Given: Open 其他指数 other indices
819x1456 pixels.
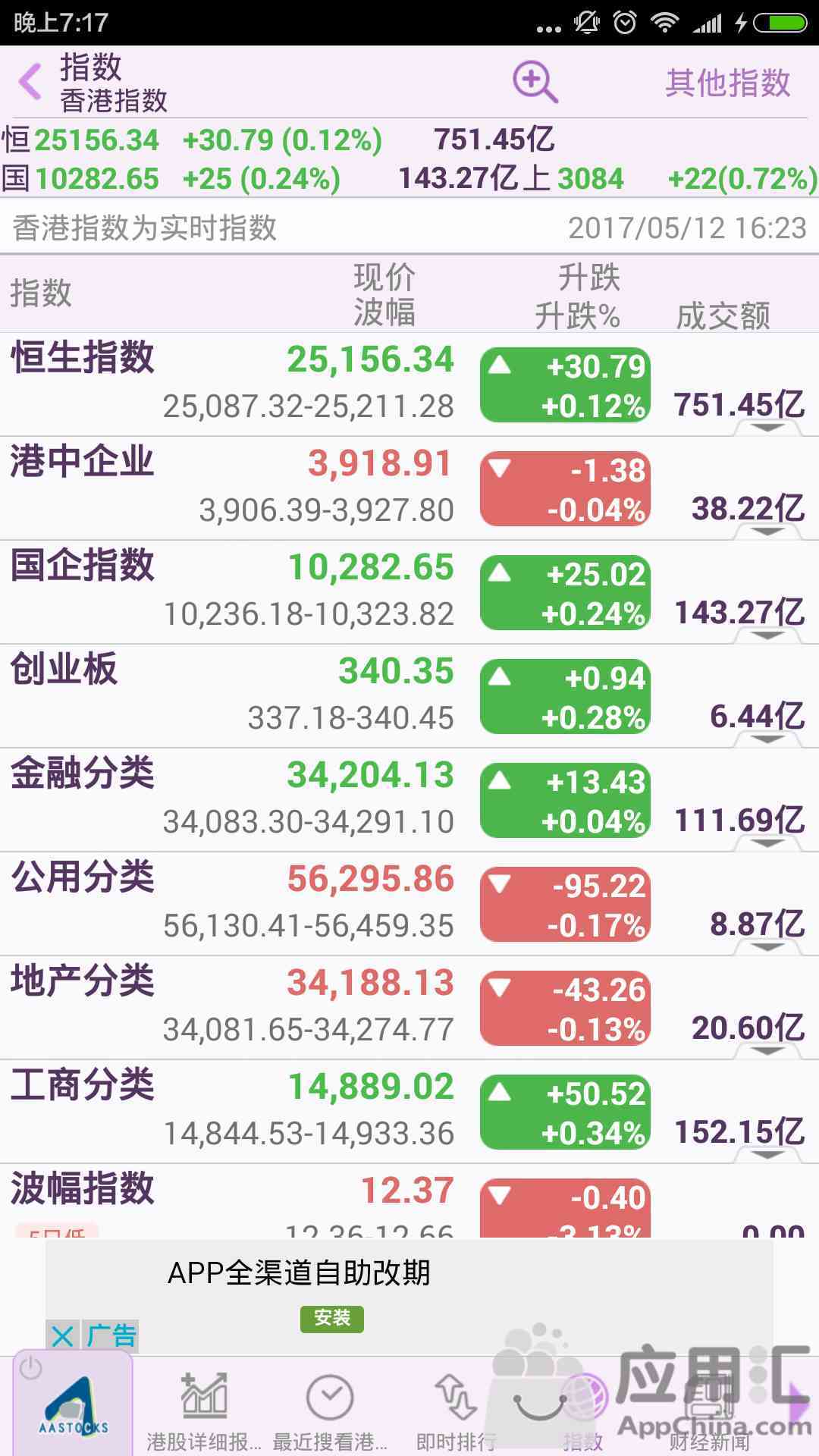Looking at the screenshot, I should tap(728, 83).
